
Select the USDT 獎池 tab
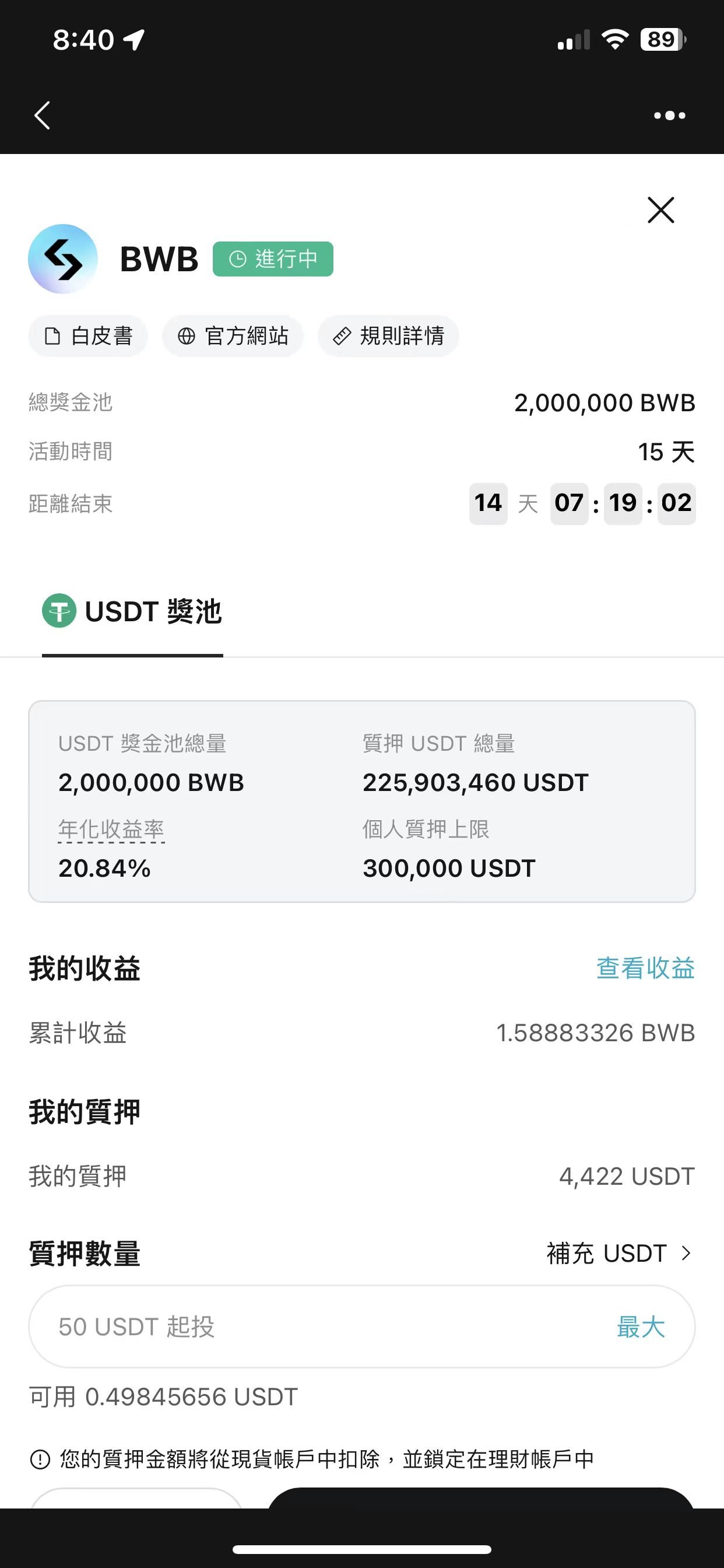click(132, 612)
